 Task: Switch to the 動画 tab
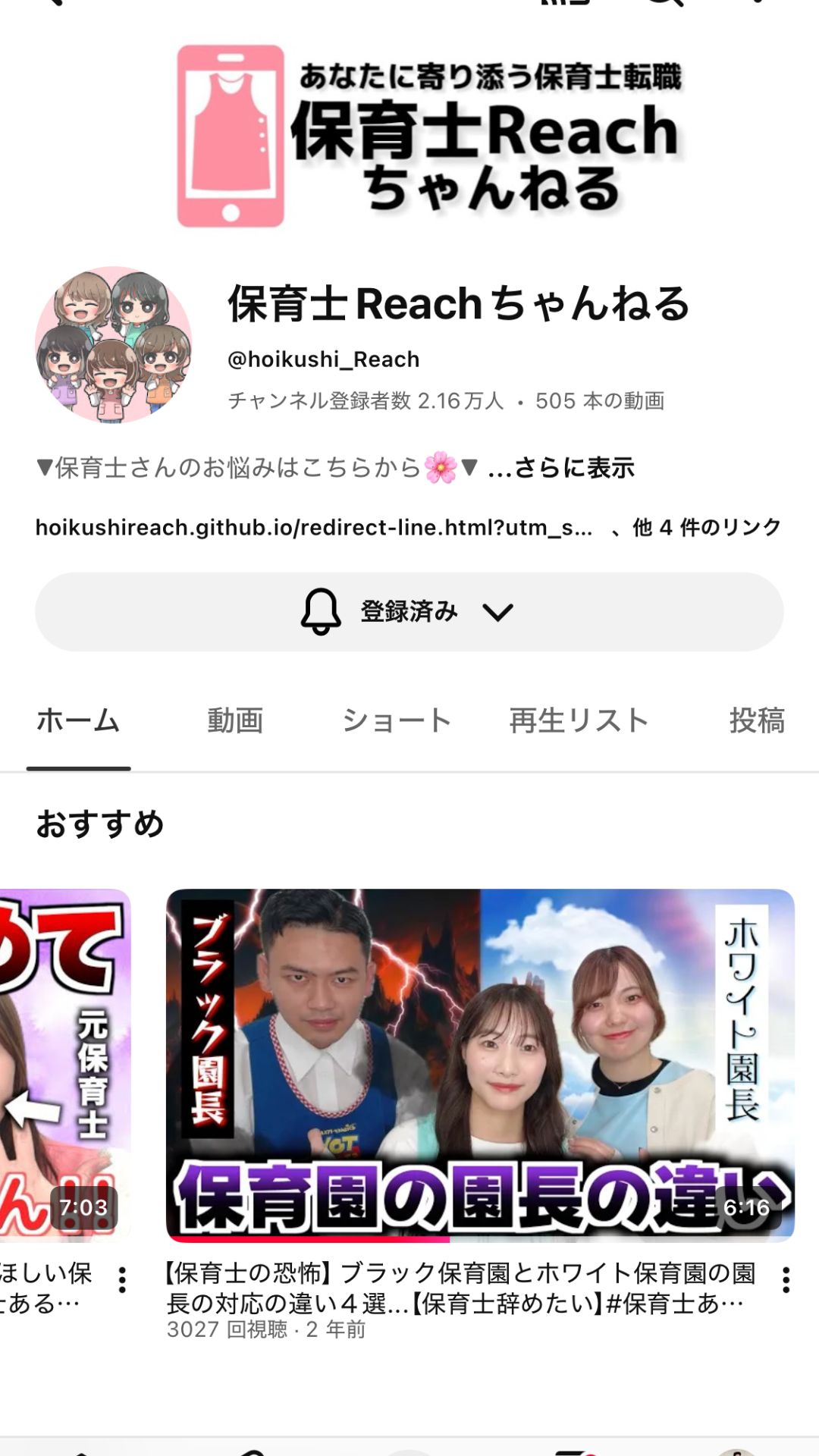click(235, 720)
